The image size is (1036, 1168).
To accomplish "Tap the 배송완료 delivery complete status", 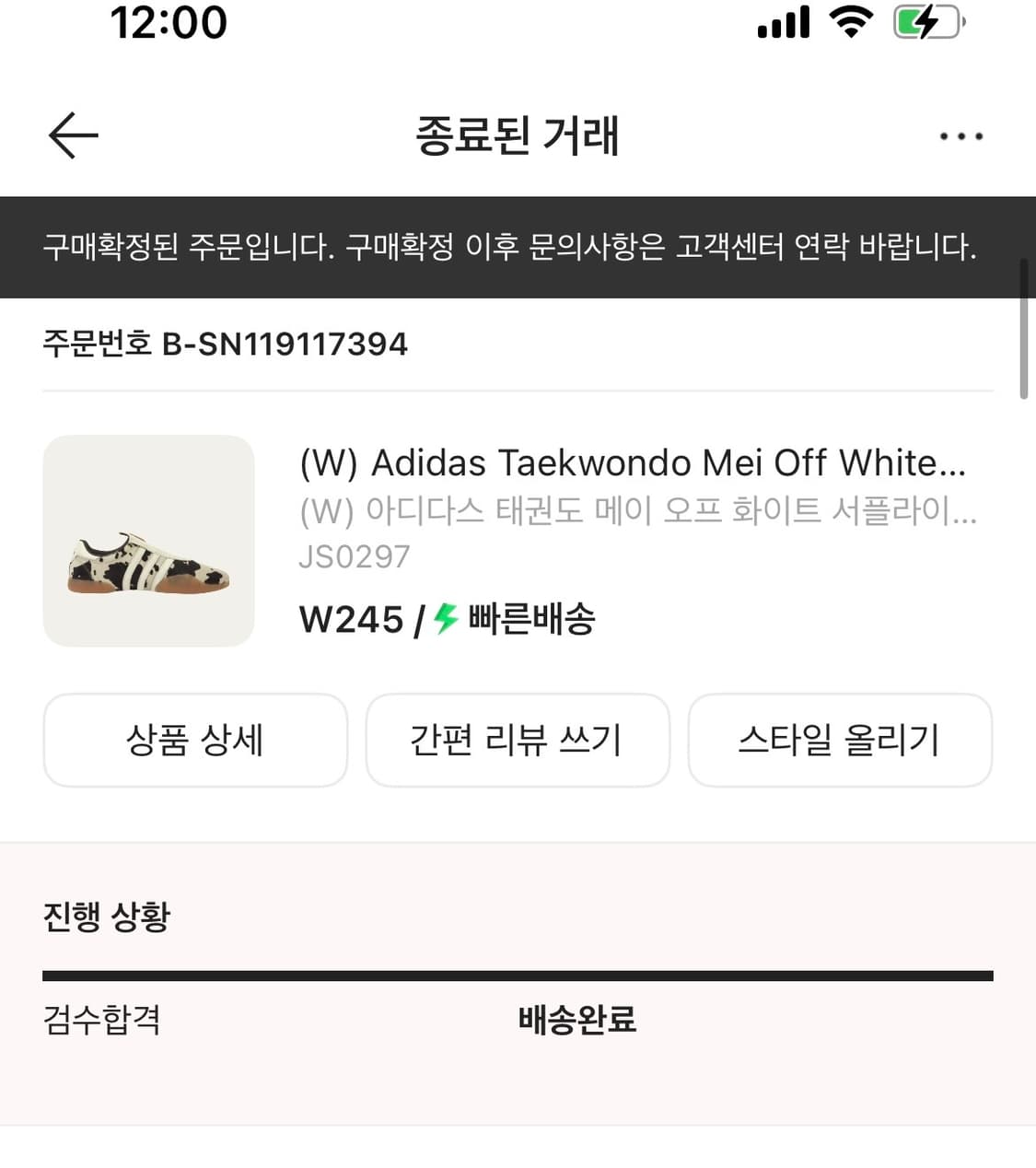I will pos(576,1021).
